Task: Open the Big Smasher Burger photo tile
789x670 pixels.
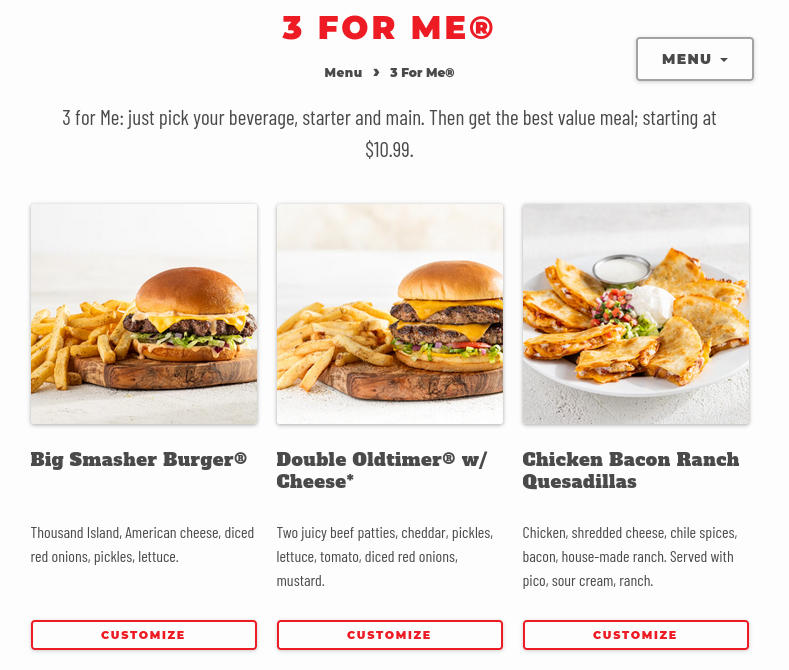Action: [144, 314]
